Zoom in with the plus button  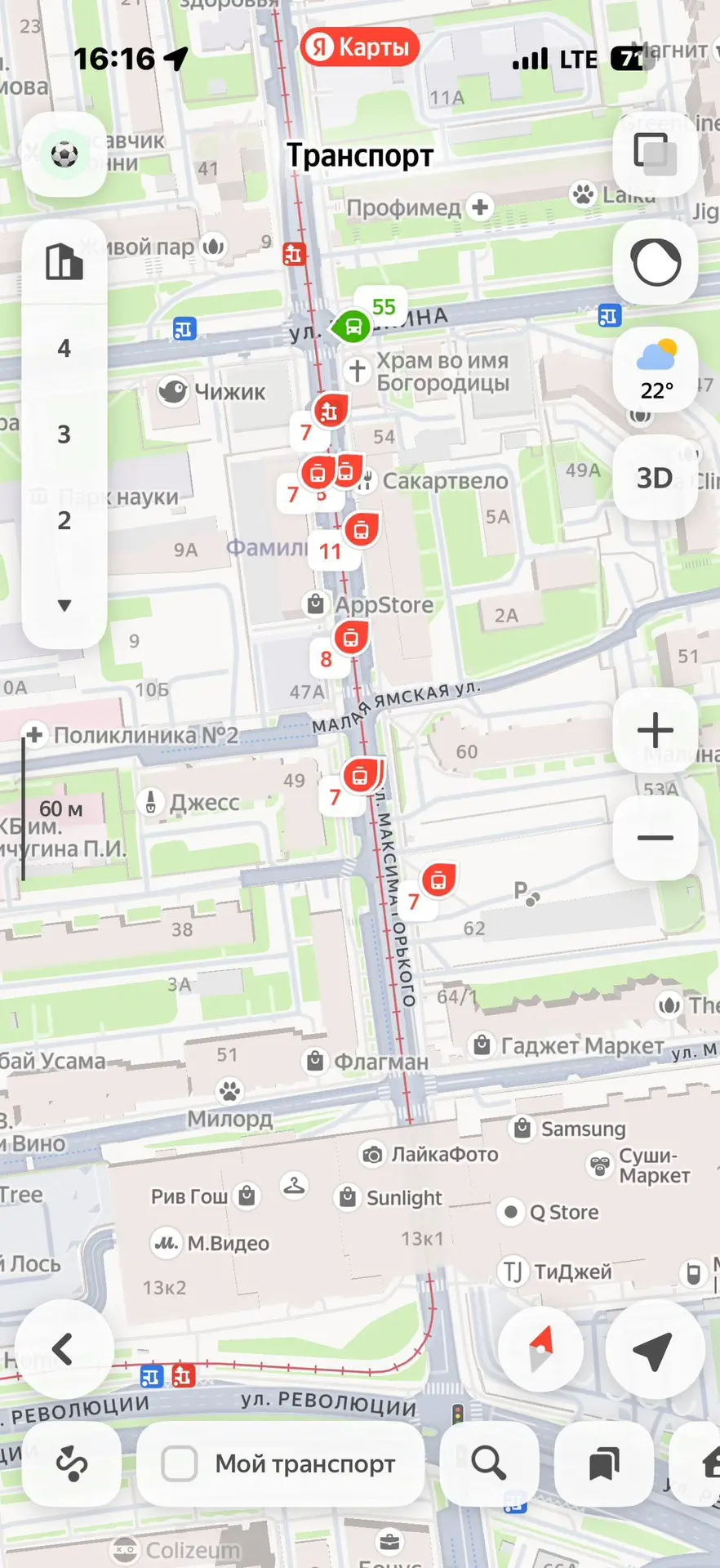pyautogui.click(x=656, y=730)
